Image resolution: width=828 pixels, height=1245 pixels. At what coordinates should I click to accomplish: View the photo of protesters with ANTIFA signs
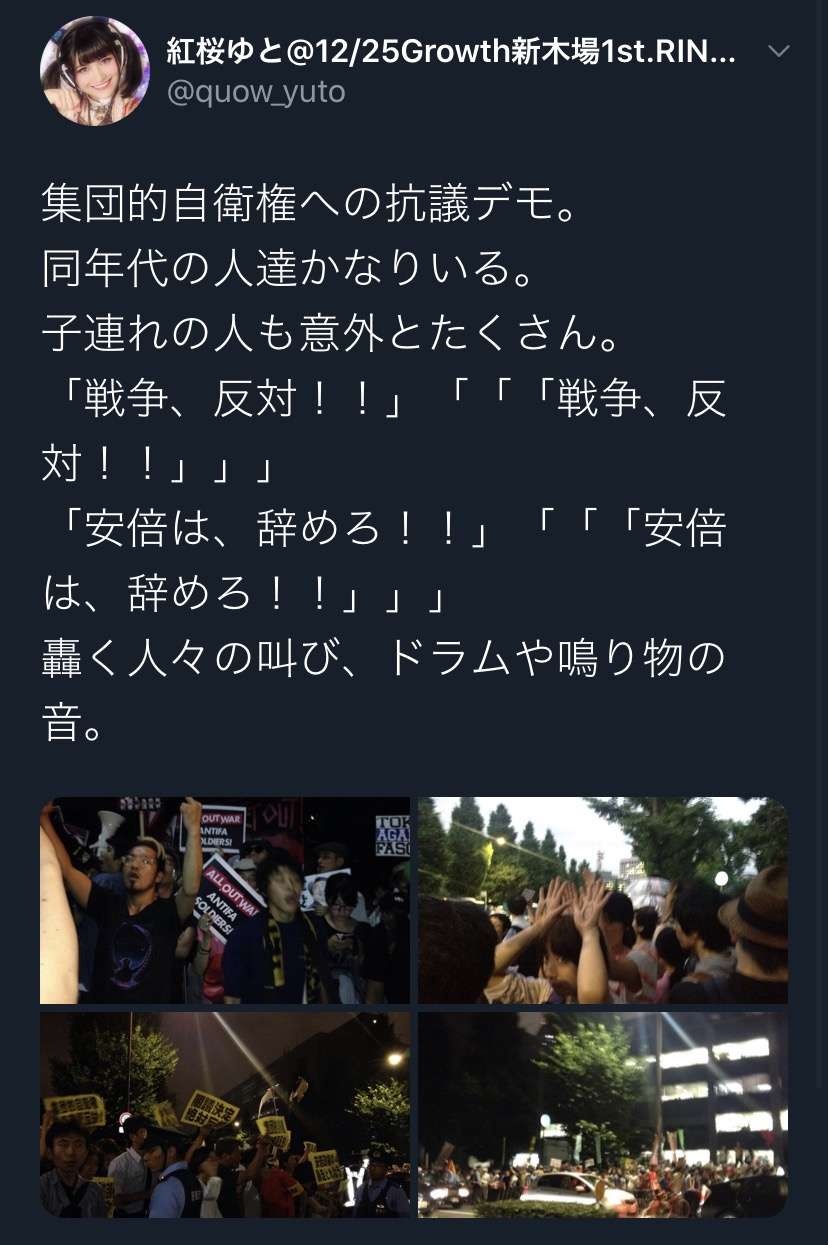click(x=225, y=900)
